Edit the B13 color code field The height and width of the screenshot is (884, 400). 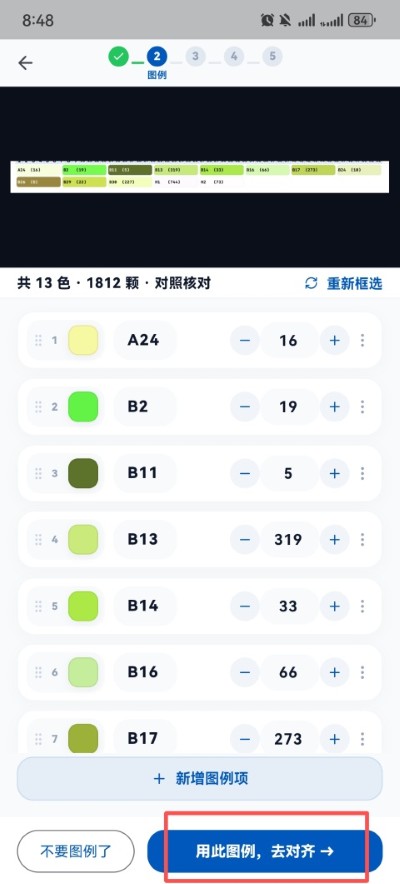click(x=145, y=540)
